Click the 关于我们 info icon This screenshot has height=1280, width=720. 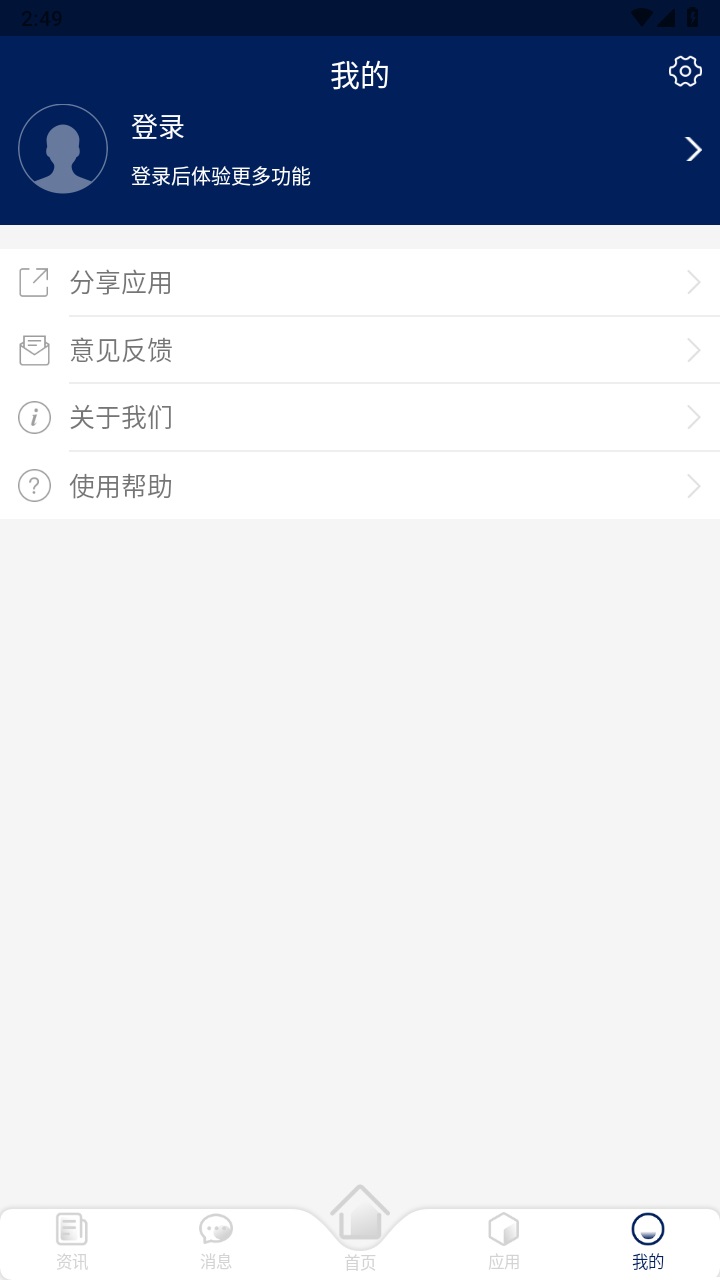point(34,417)
